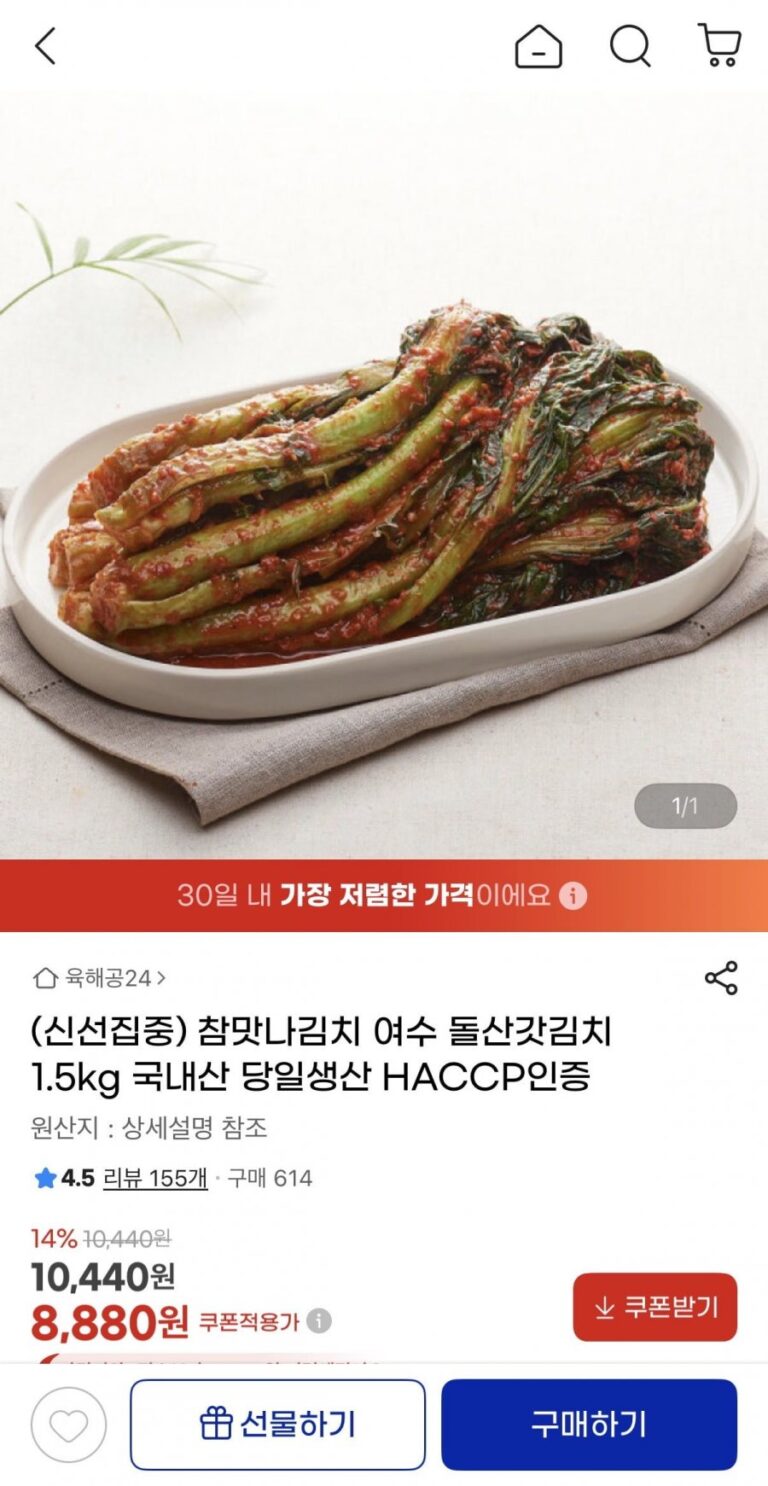Buy now with 구매하기 button

589,1425
